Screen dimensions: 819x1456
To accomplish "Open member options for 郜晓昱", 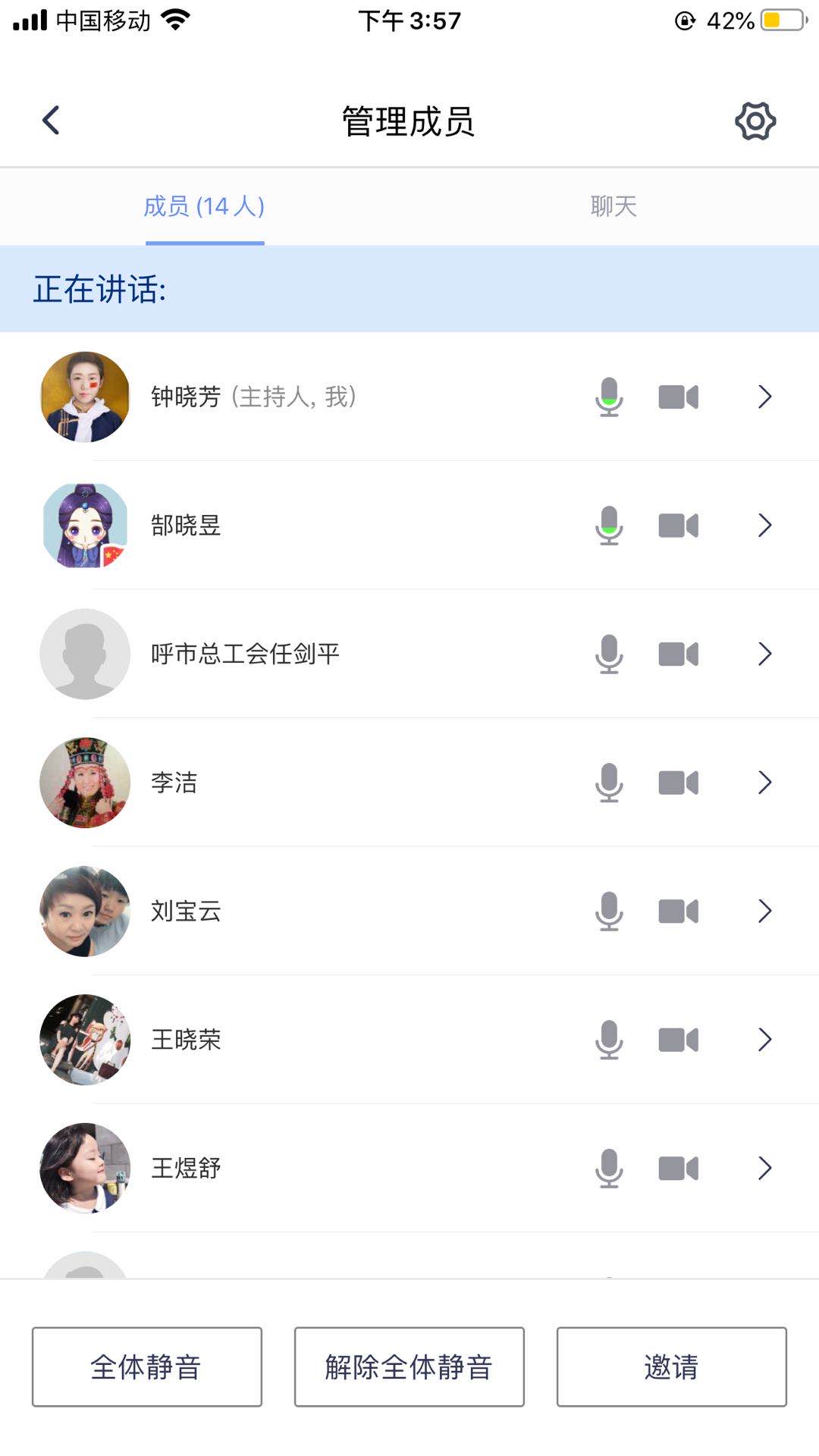I will click(x=764, y=526).
